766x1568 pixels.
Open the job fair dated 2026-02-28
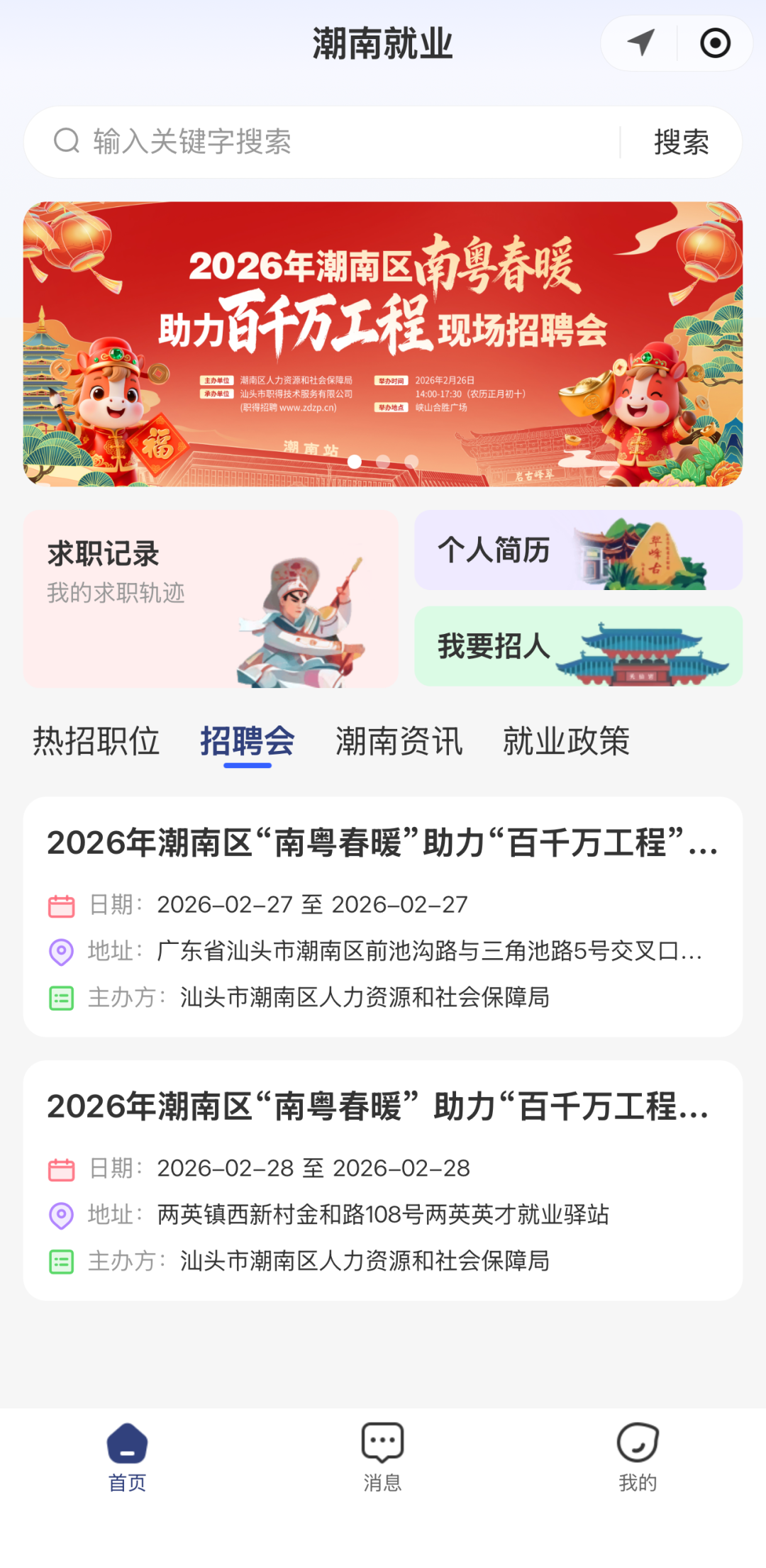pos(383,1180)
